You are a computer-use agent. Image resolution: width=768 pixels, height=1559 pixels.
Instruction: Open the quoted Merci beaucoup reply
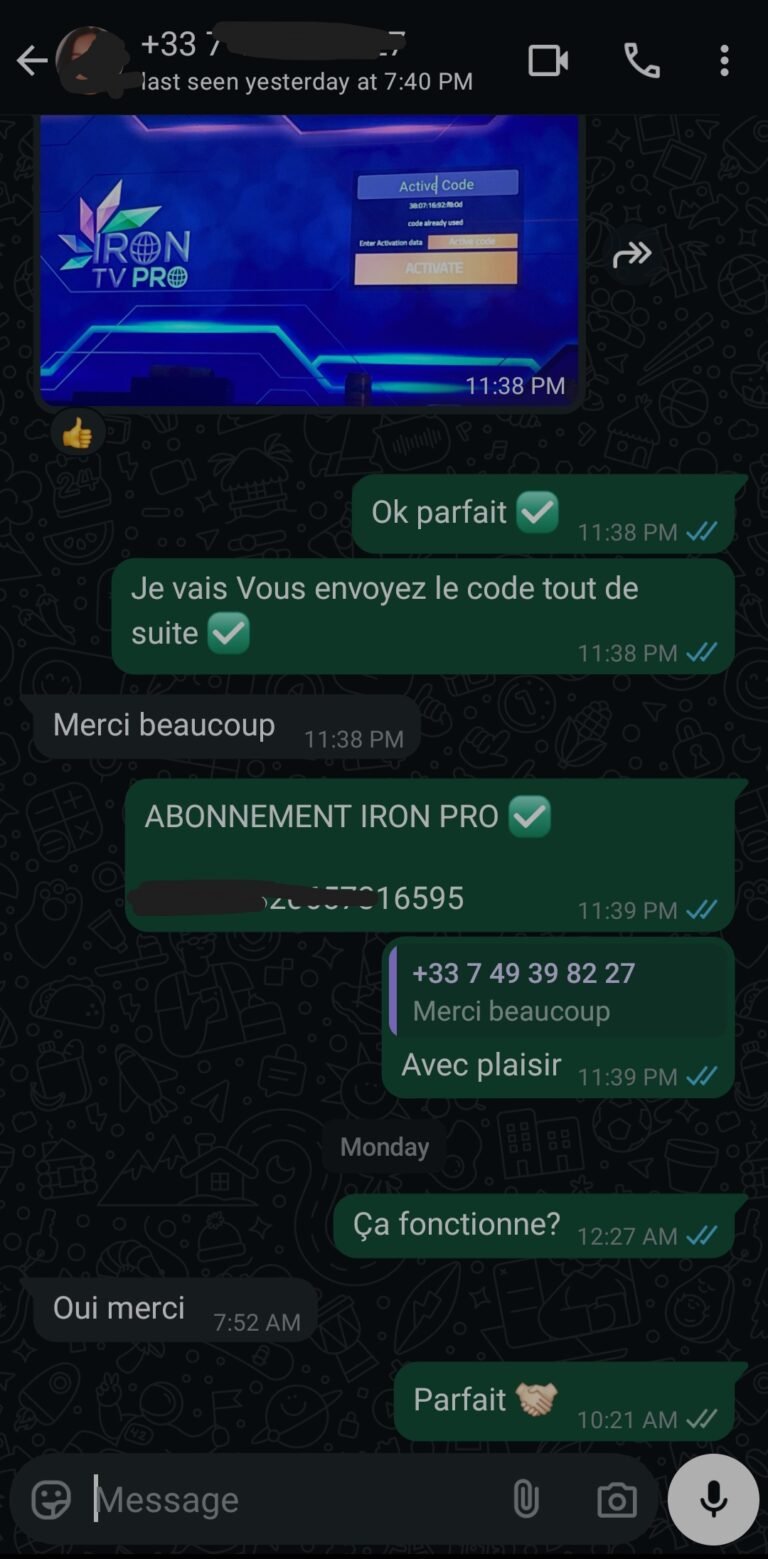coord(560,990)
